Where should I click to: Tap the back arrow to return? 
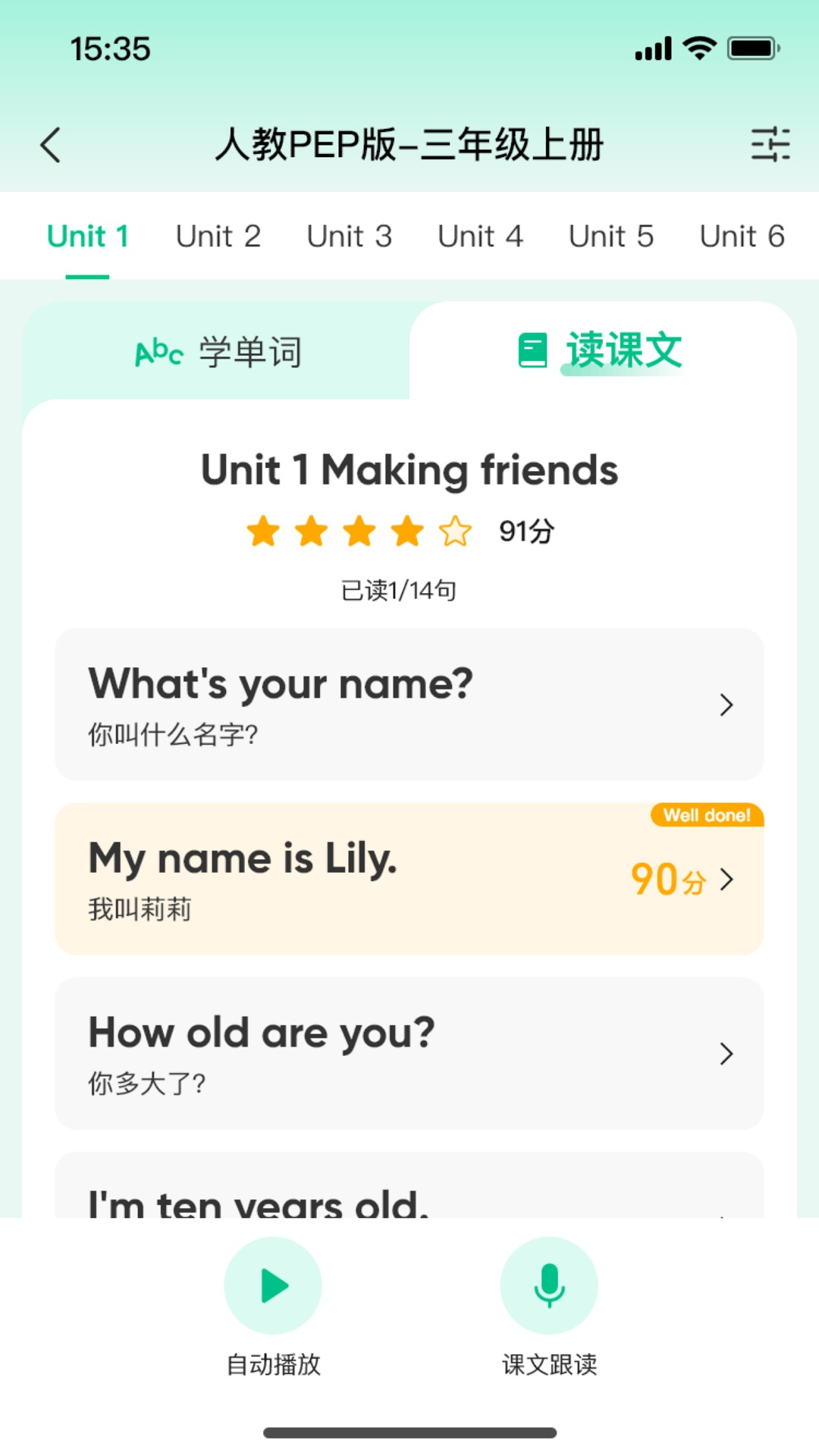pos(51,145)
